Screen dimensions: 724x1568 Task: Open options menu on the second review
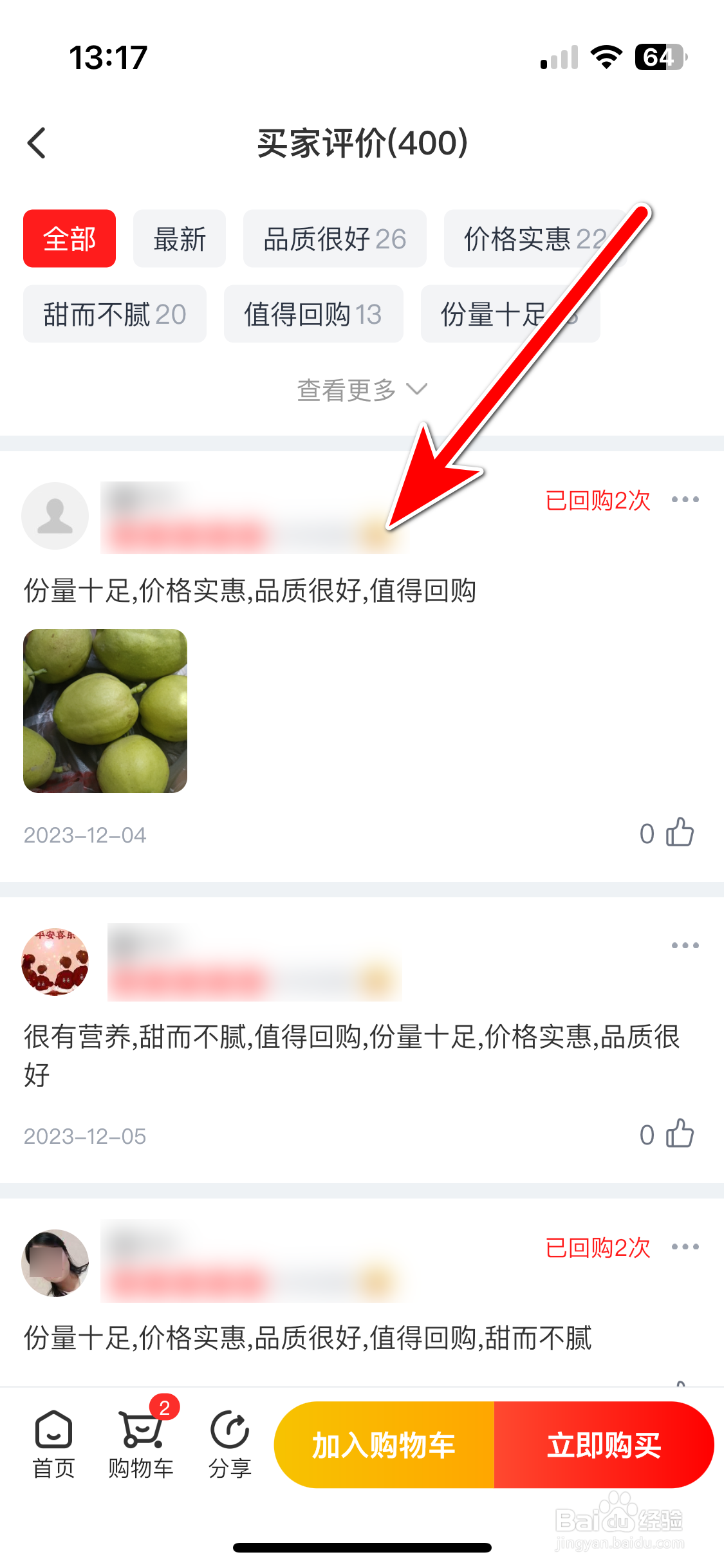click(x=684, y=945)
